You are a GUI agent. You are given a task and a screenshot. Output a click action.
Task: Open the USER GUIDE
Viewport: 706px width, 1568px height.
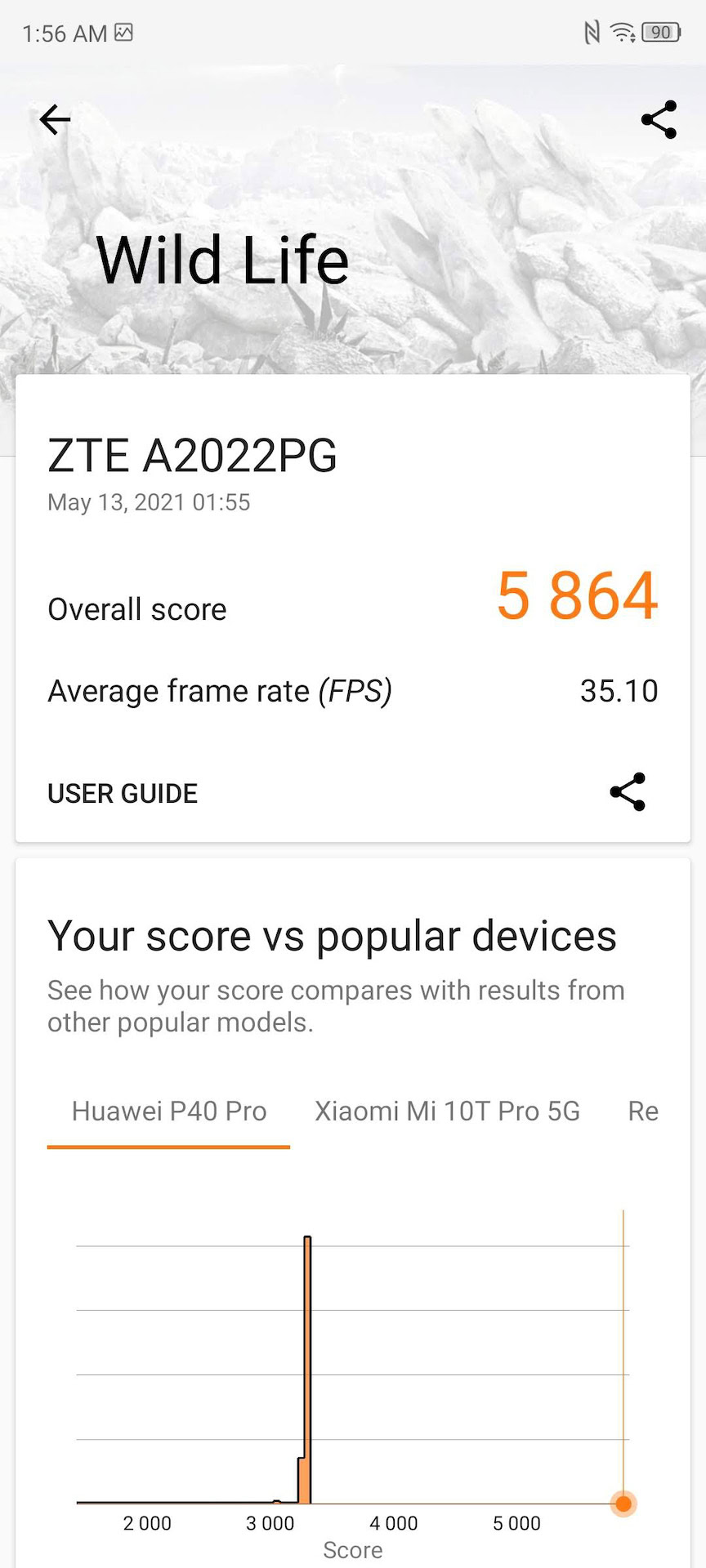(x=123, y=793)
